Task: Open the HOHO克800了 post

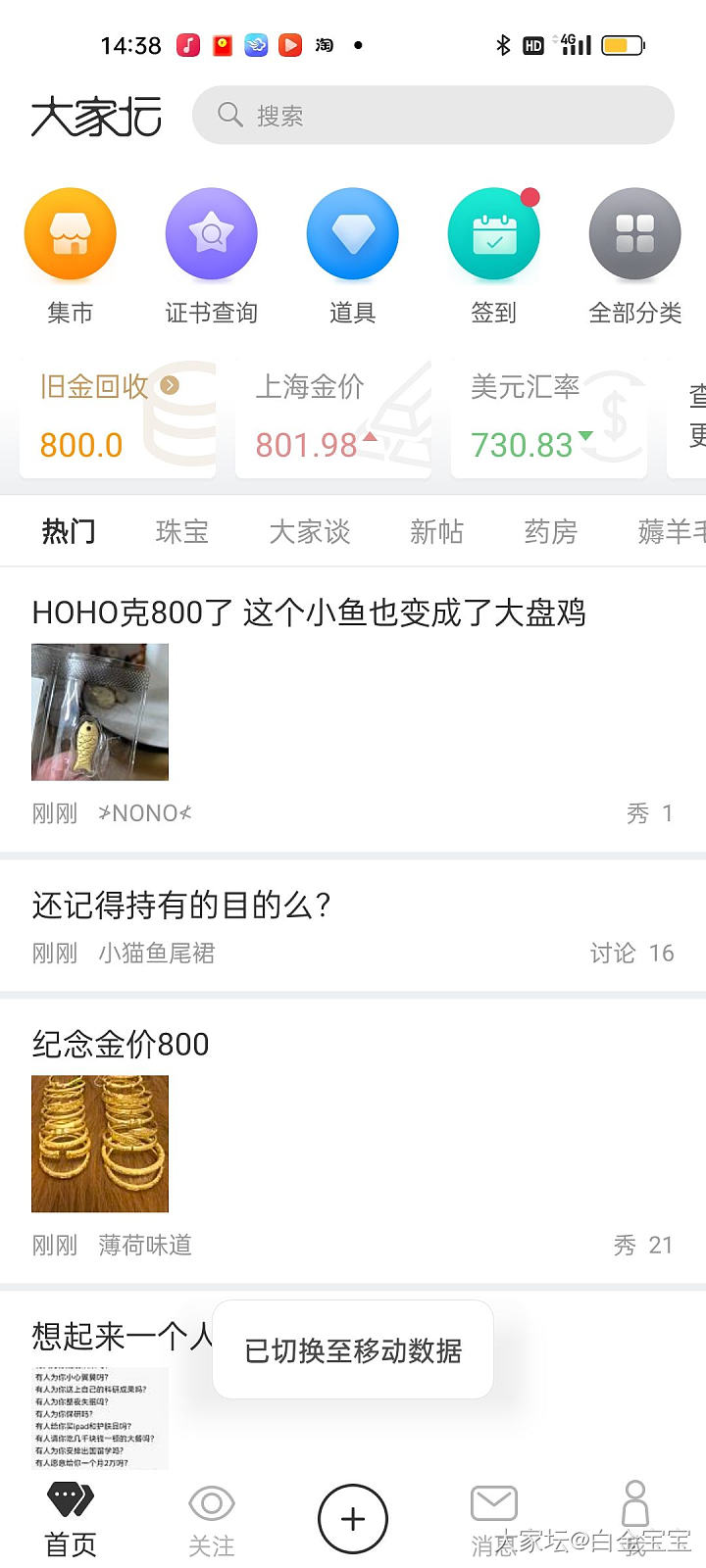Action: click(309, 613)
